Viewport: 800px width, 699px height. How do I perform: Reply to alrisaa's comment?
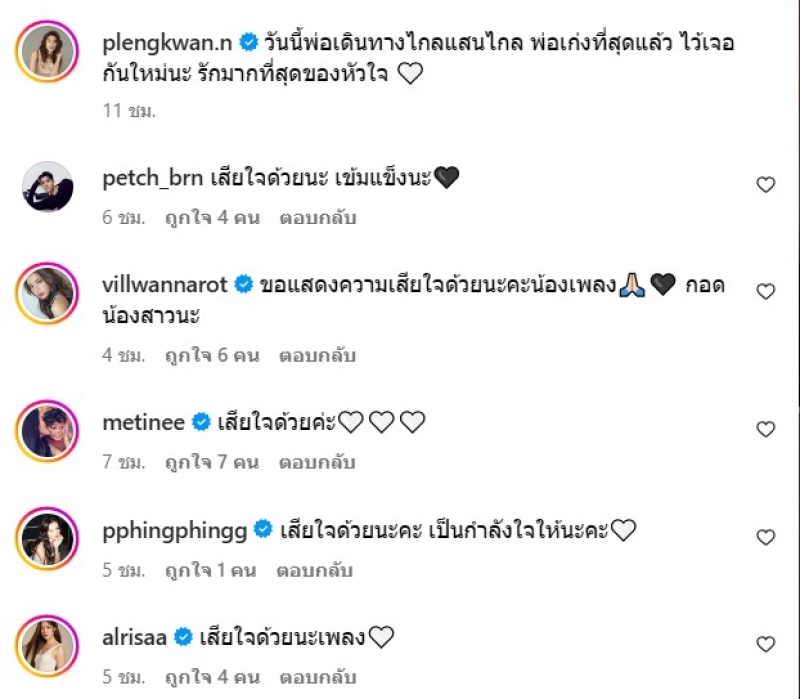[317, 678]
